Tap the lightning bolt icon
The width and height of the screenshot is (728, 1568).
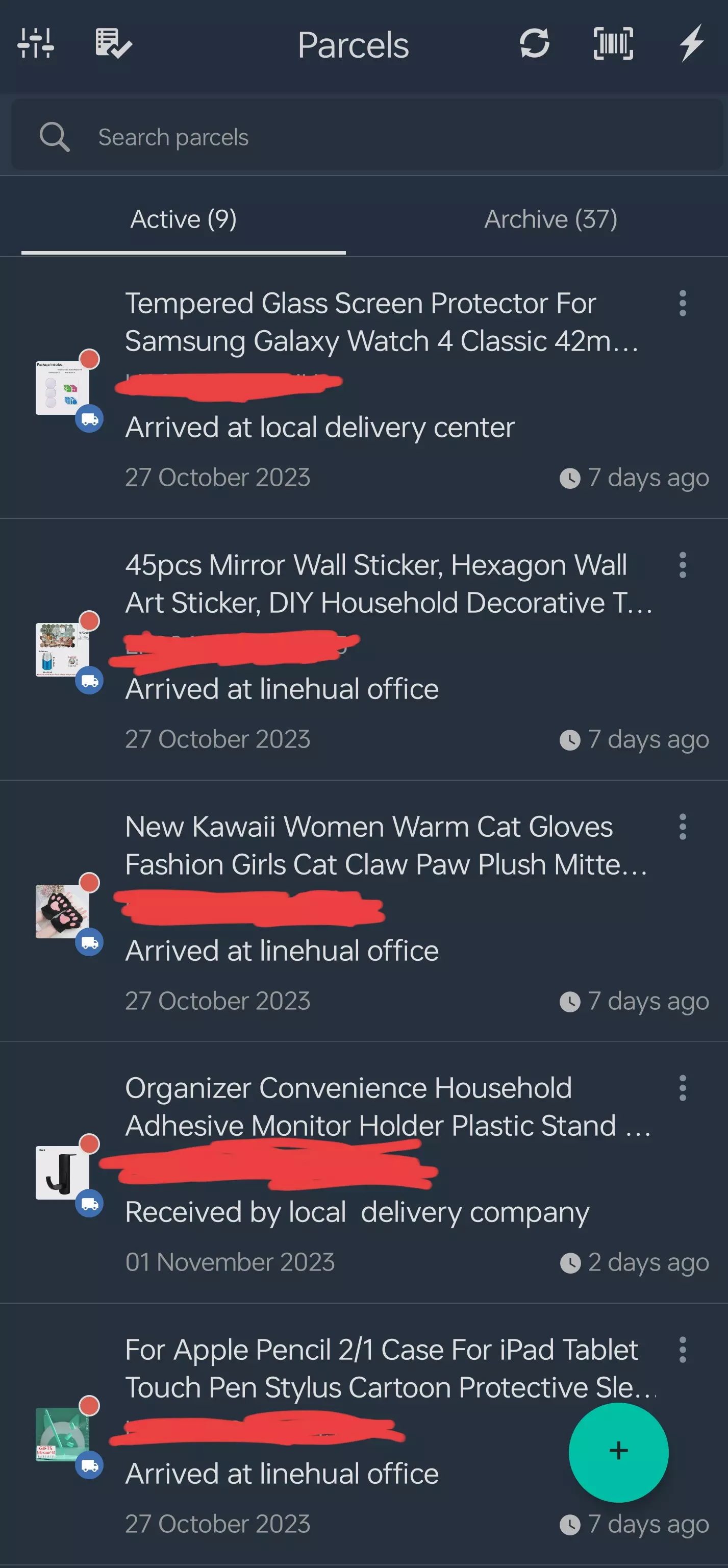coord(692,43)
